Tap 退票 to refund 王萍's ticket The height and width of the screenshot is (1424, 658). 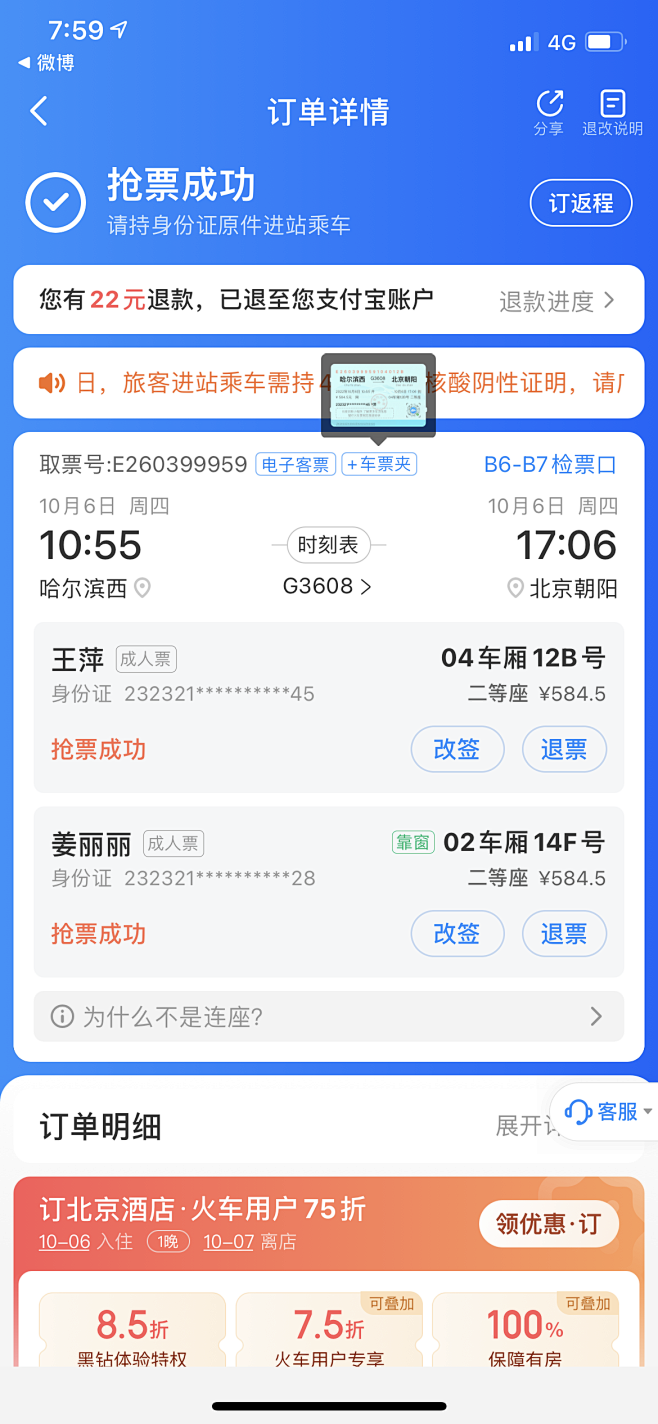(564, 750)
